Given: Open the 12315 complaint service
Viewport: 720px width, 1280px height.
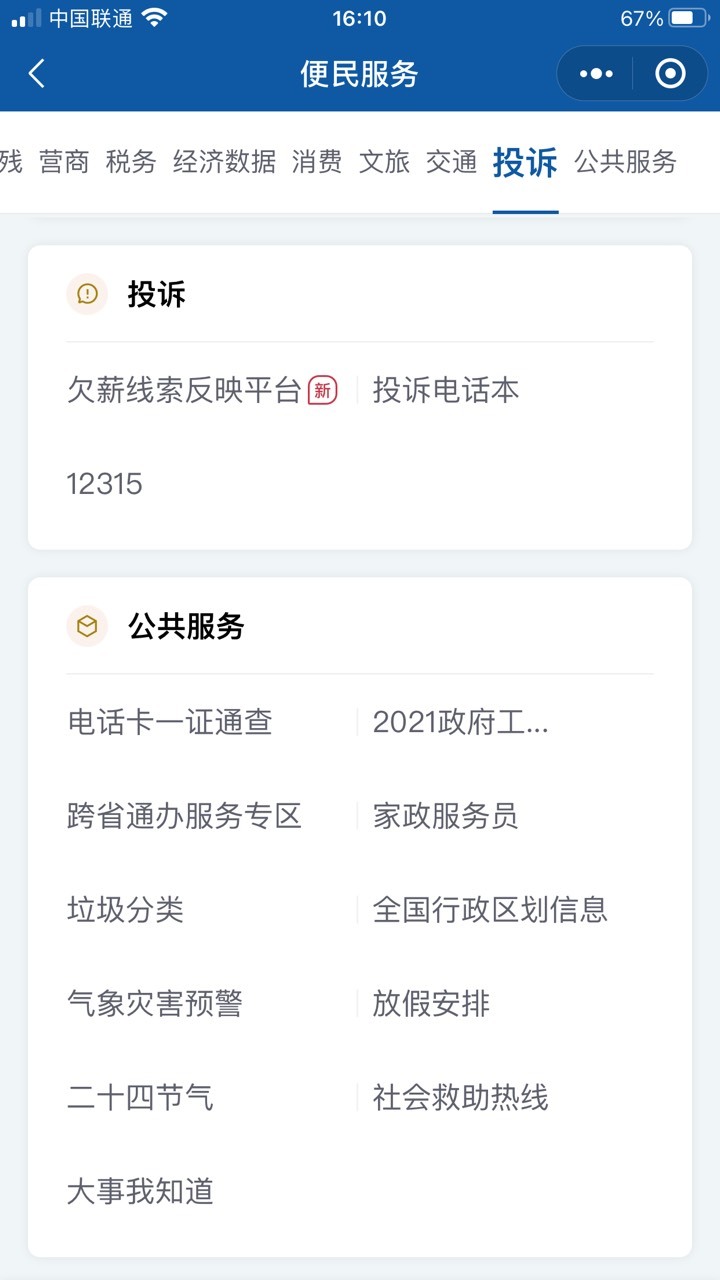Looking at the screenshot, I should coord(105,484).
